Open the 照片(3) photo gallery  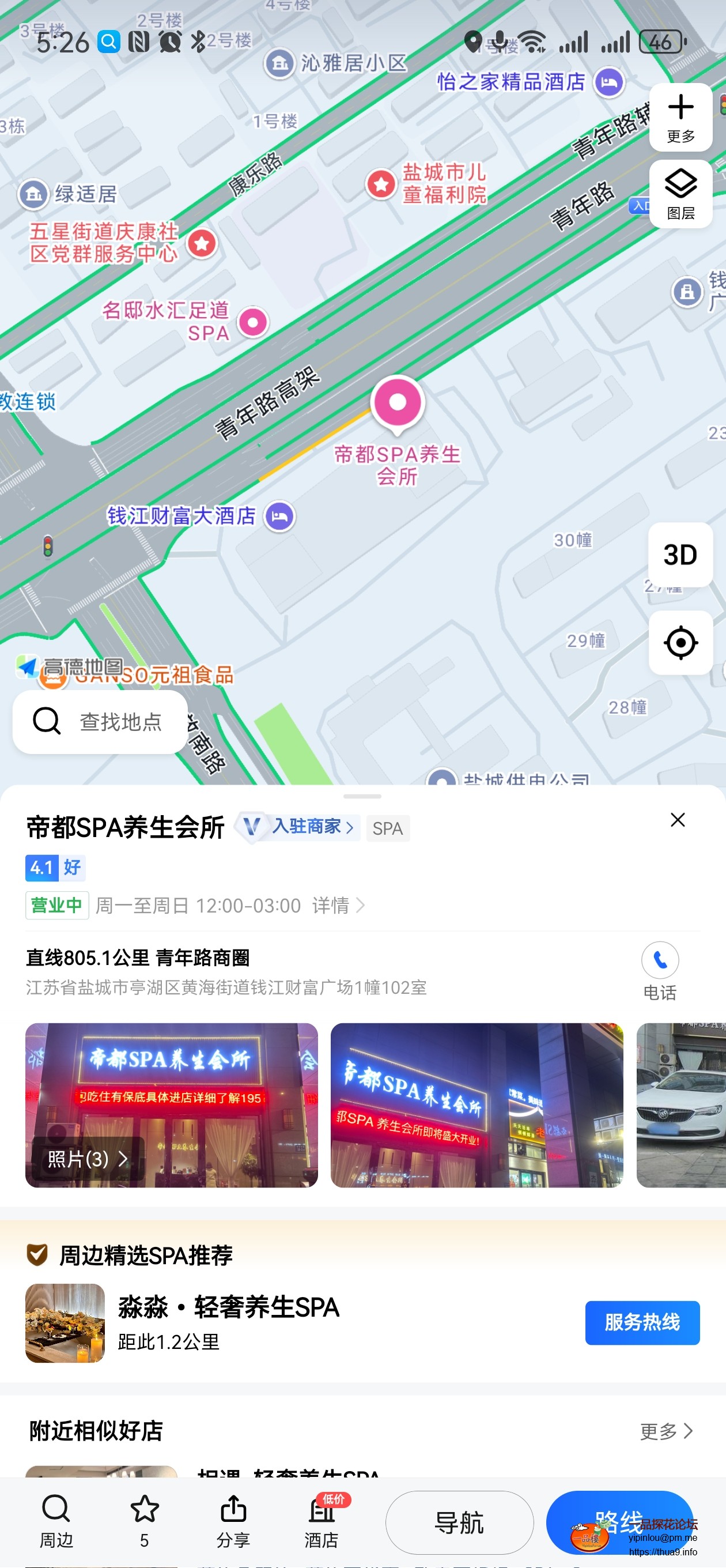point(88,1158)
